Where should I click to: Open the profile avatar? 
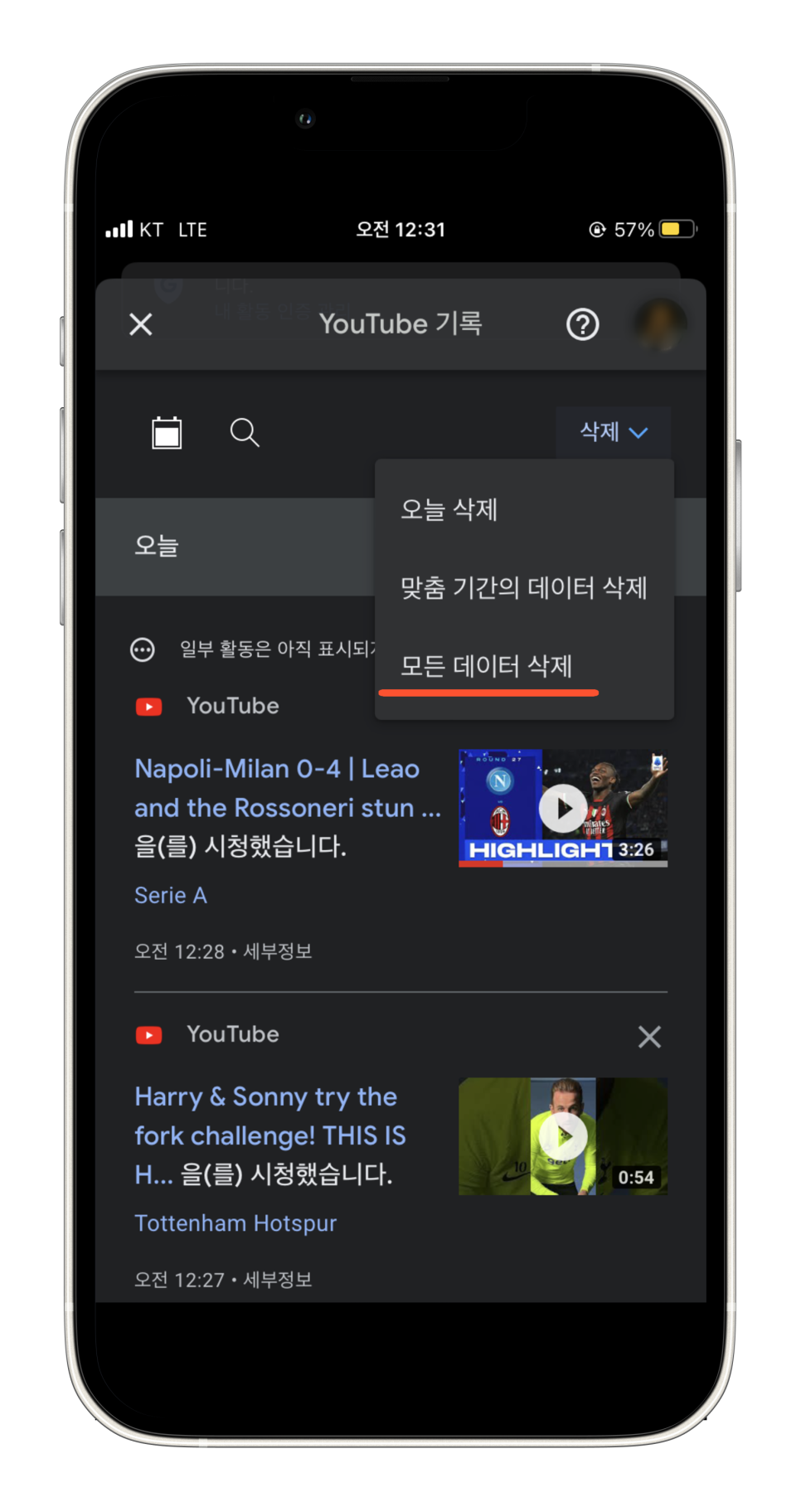(660, 324)
